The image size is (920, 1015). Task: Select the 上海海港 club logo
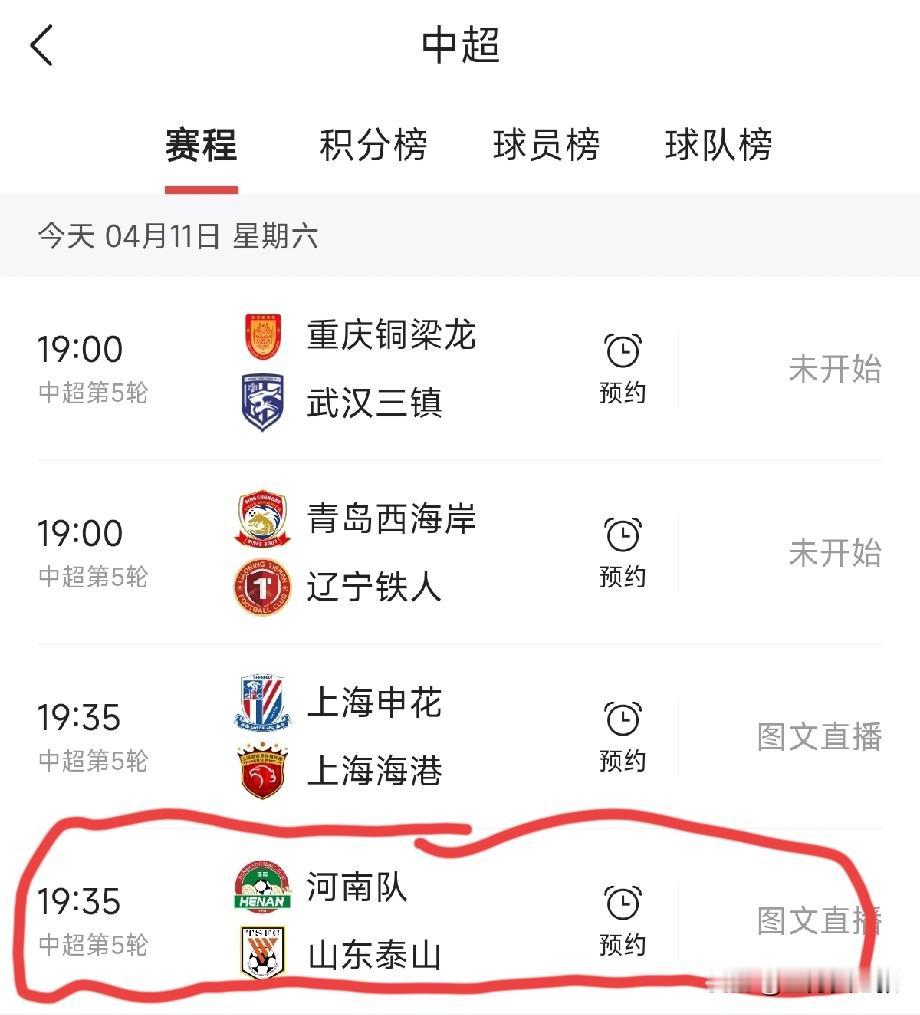pyautogui.click(x=260, y=772)
